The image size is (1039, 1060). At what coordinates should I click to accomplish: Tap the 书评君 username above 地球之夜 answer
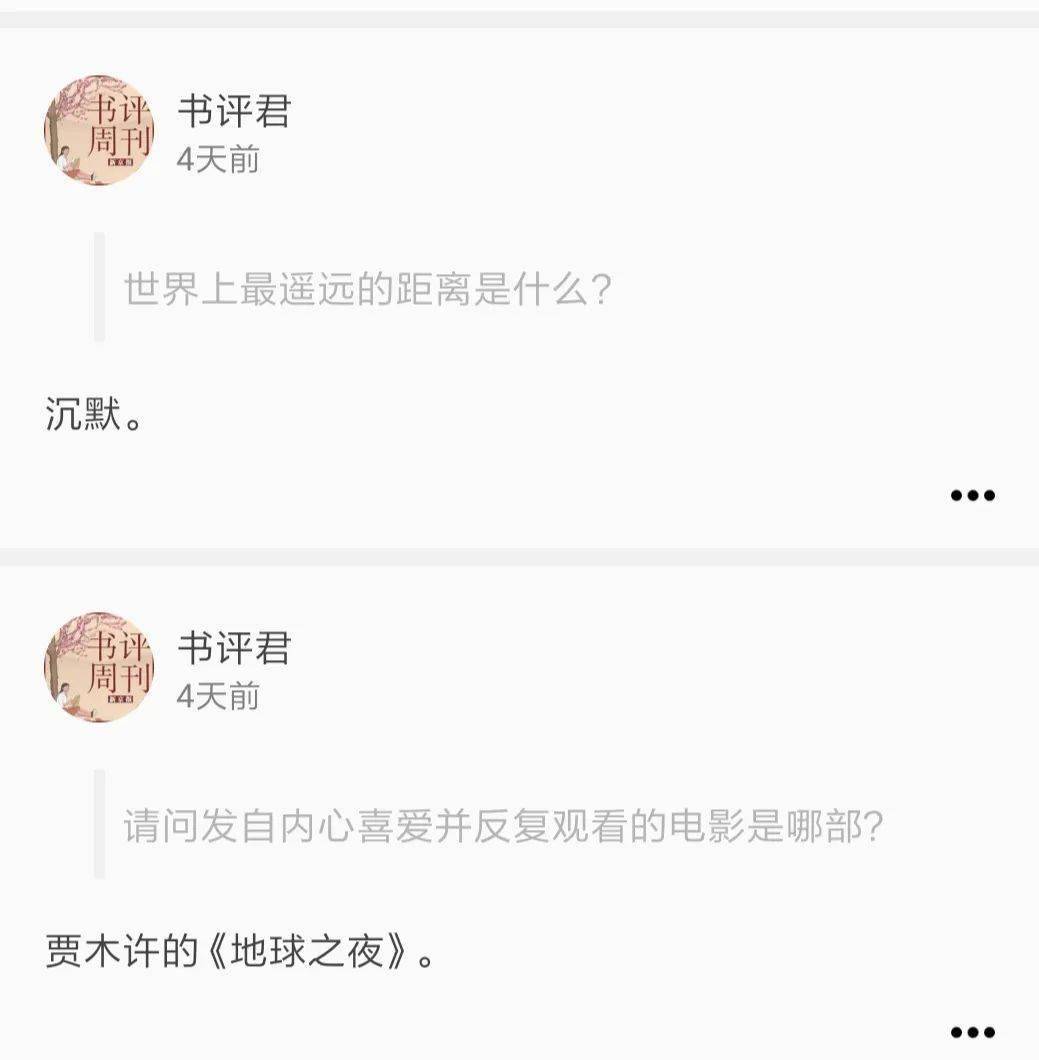click(x=233, y=648)
